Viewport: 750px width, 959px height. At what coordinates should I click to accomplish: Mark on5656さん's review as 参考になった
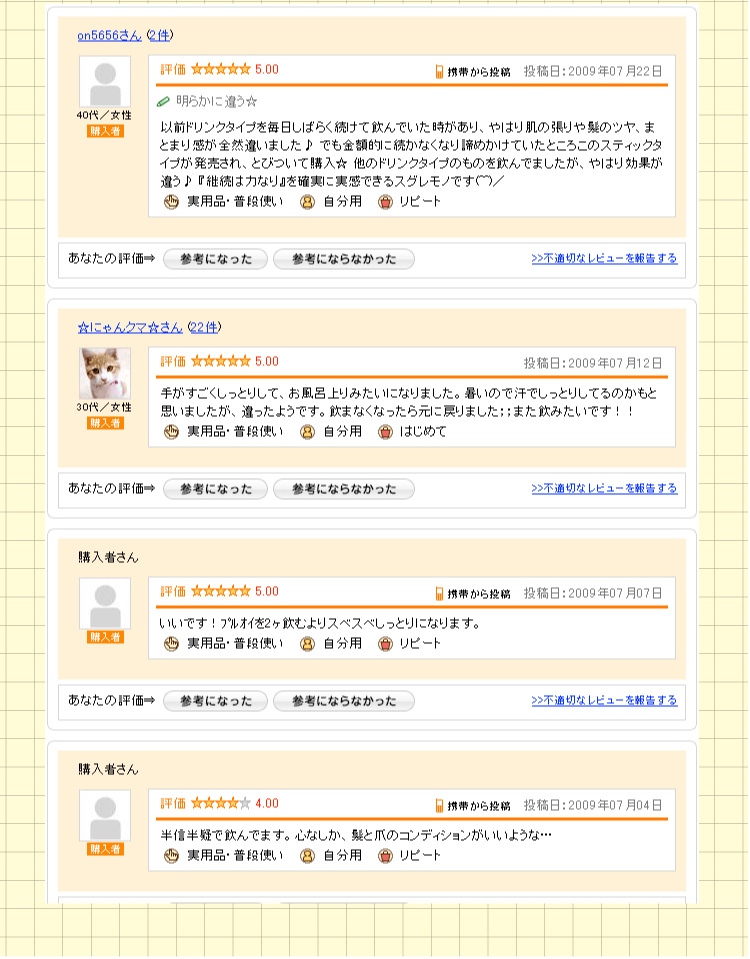215,259
